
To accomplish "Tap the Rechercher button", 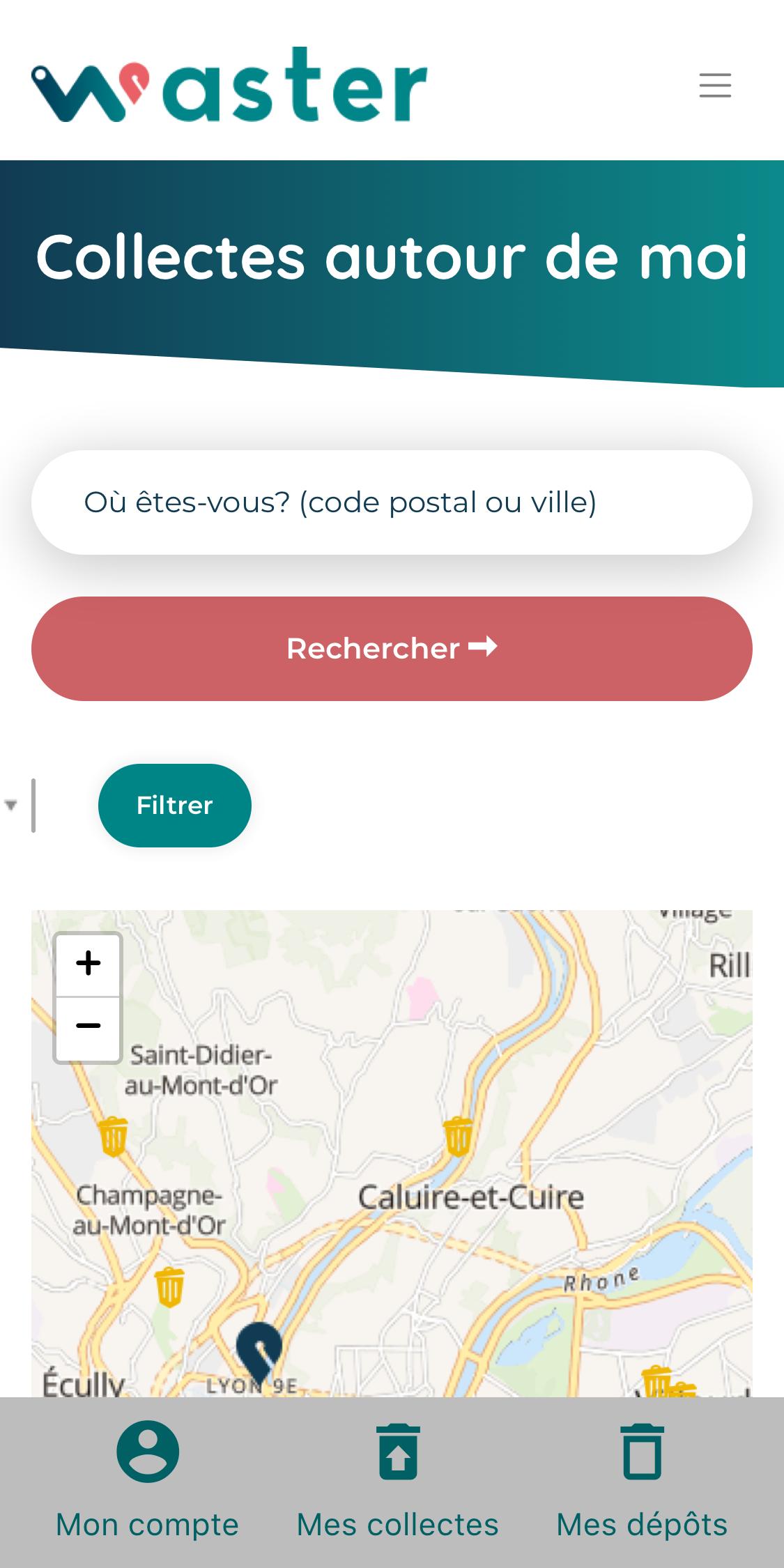I will pos(392,649).
